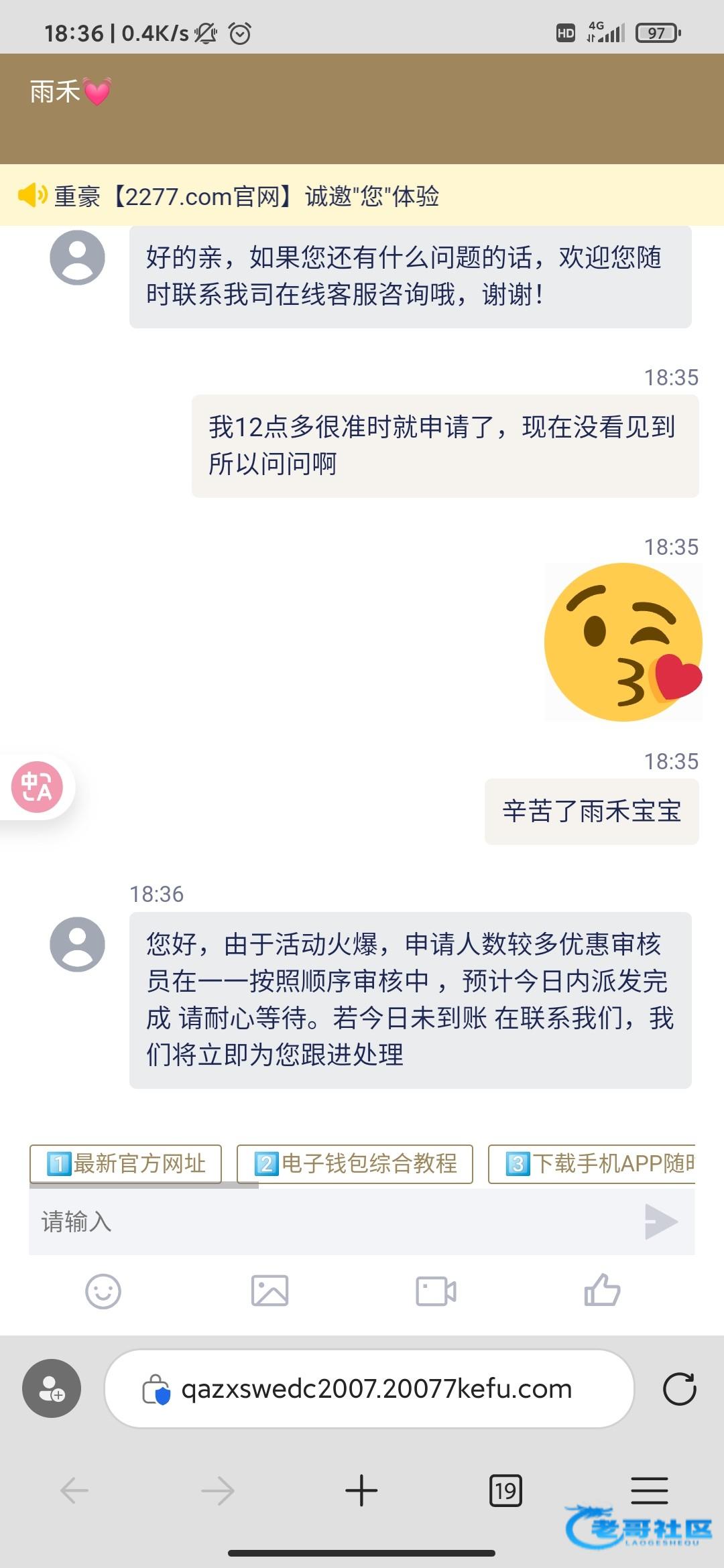This screenshot has height=1568, width=724.
Task: Open a new browser tab
Action: (x=361, y=1491)
